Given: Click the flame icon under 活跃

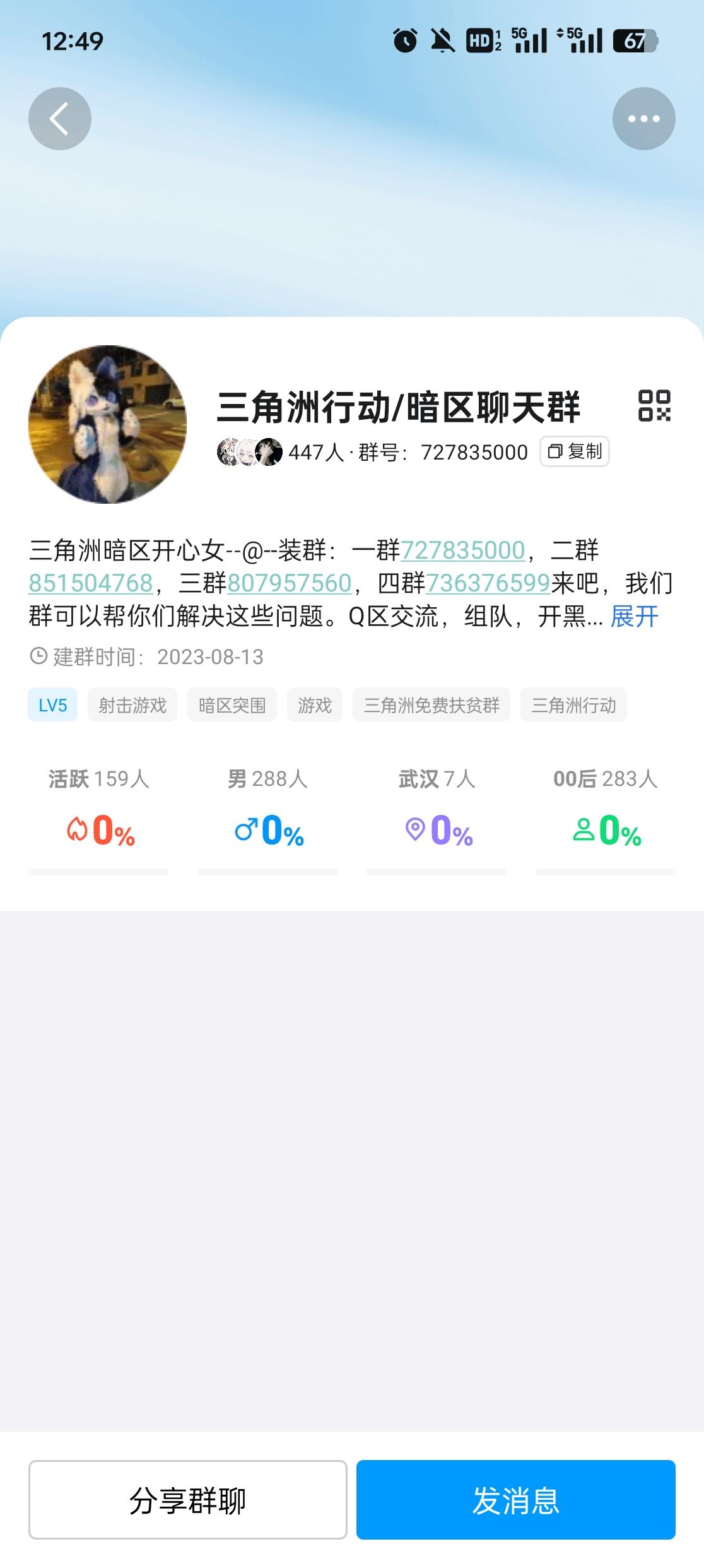Looking at the screenshot, I should 76,832.
